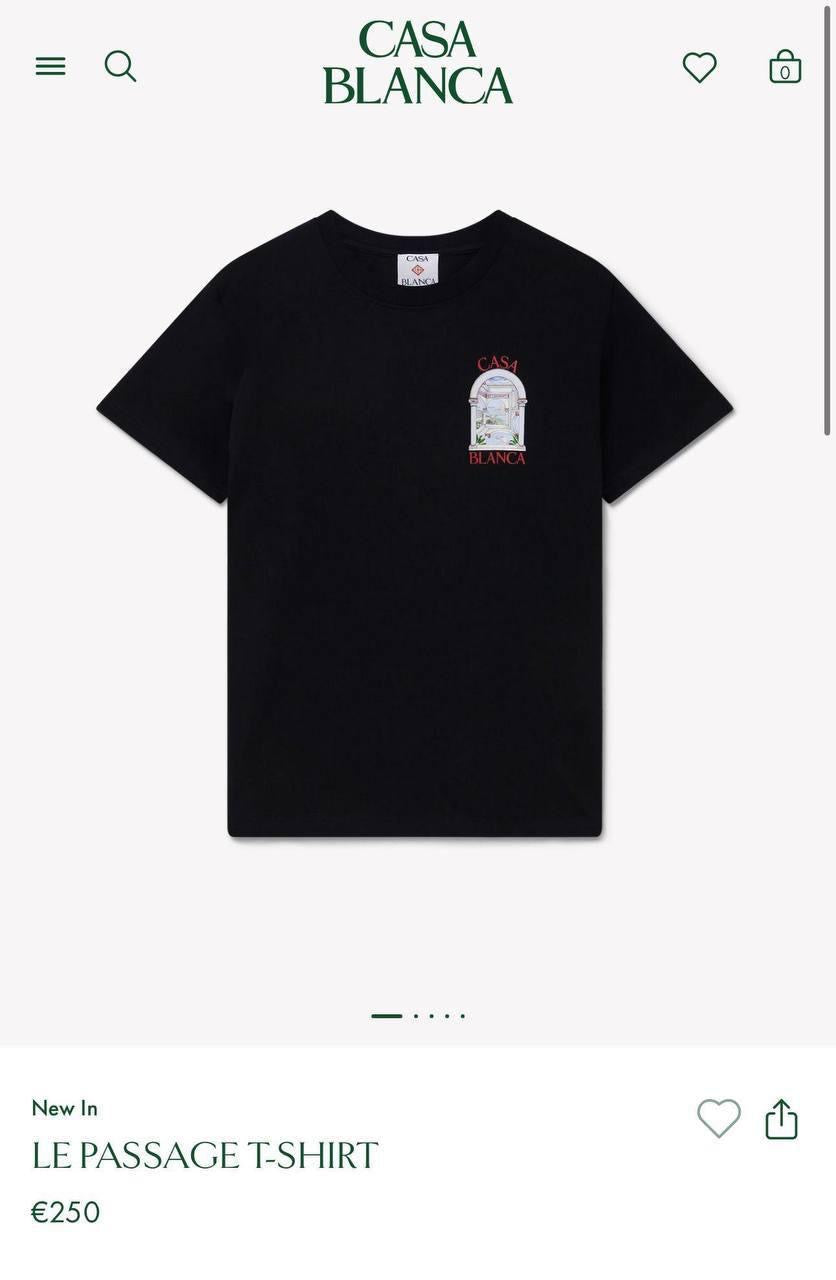Open the shopping bag
836x1280 pixels.
785,67
